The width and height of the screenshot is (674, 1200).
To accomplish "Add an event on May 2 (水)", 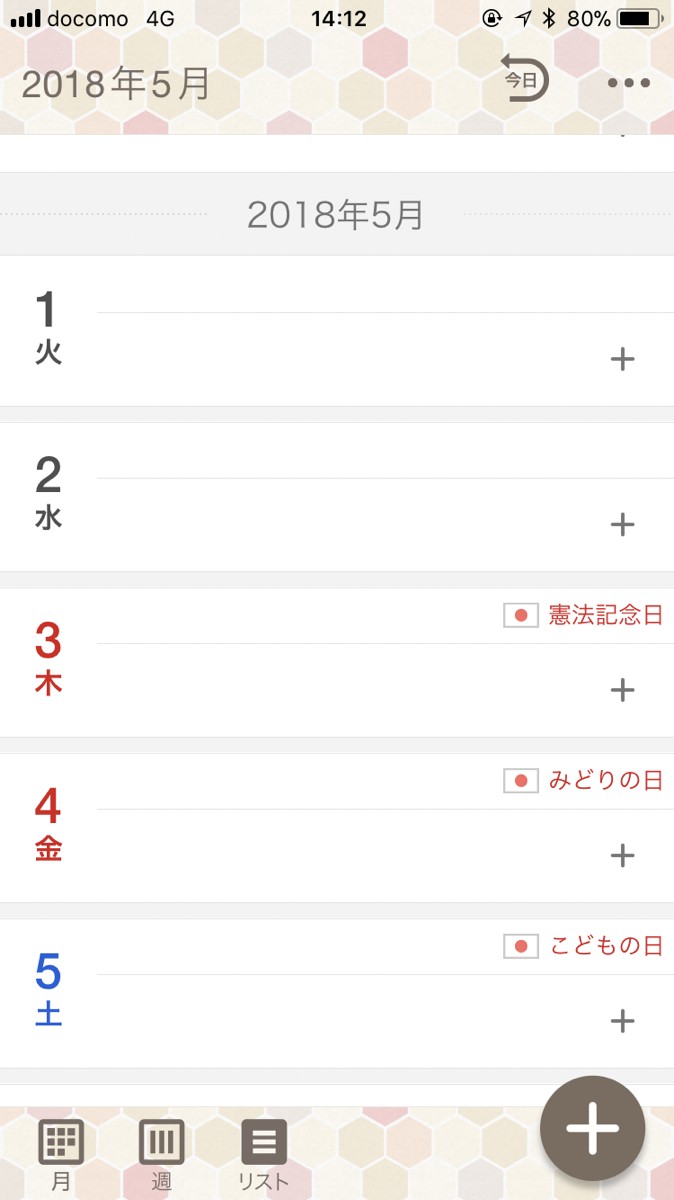I will 622,524.
